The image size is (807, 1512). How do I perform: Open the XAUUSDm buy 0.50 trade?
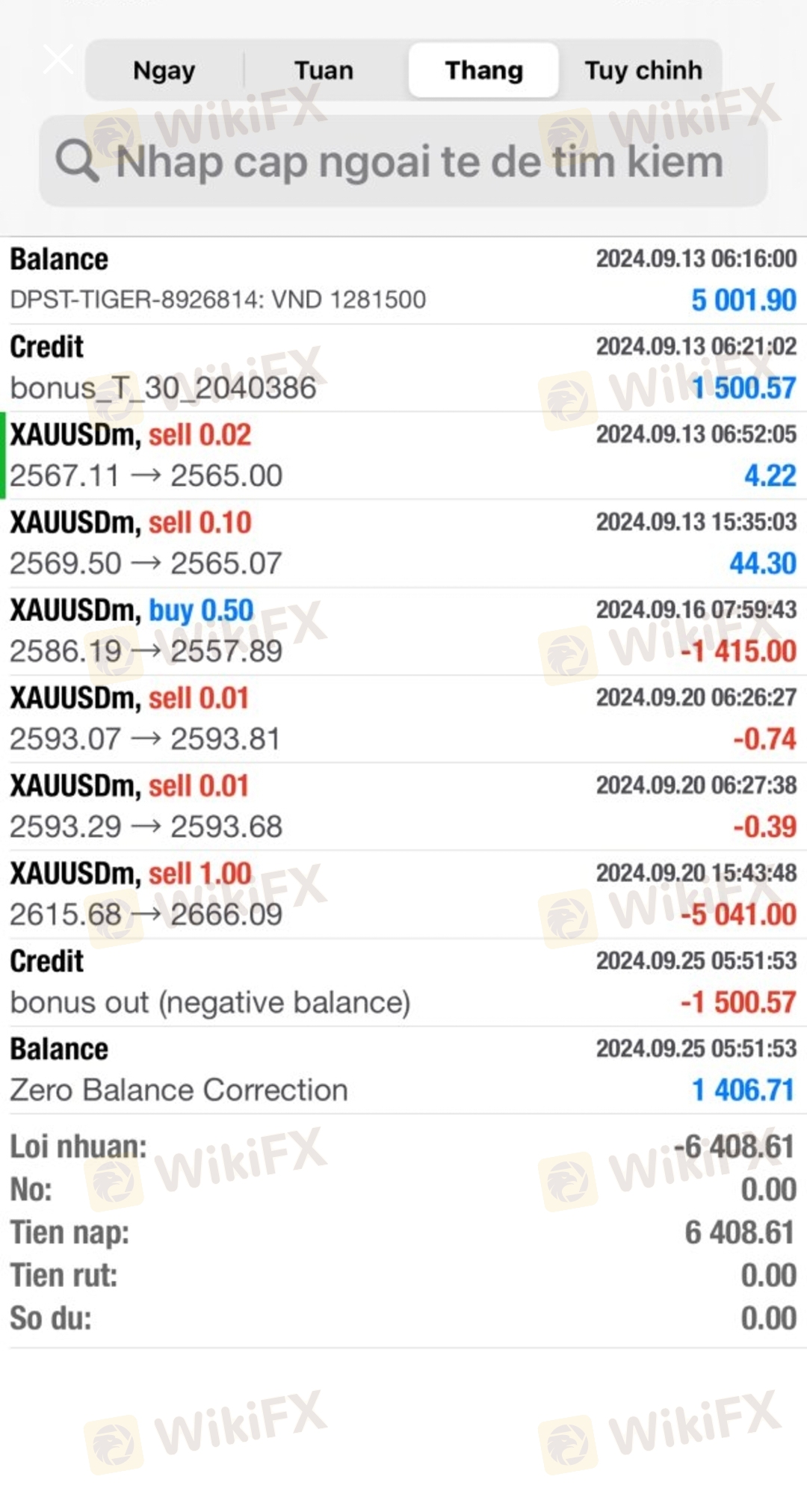(x=403, y=631)
